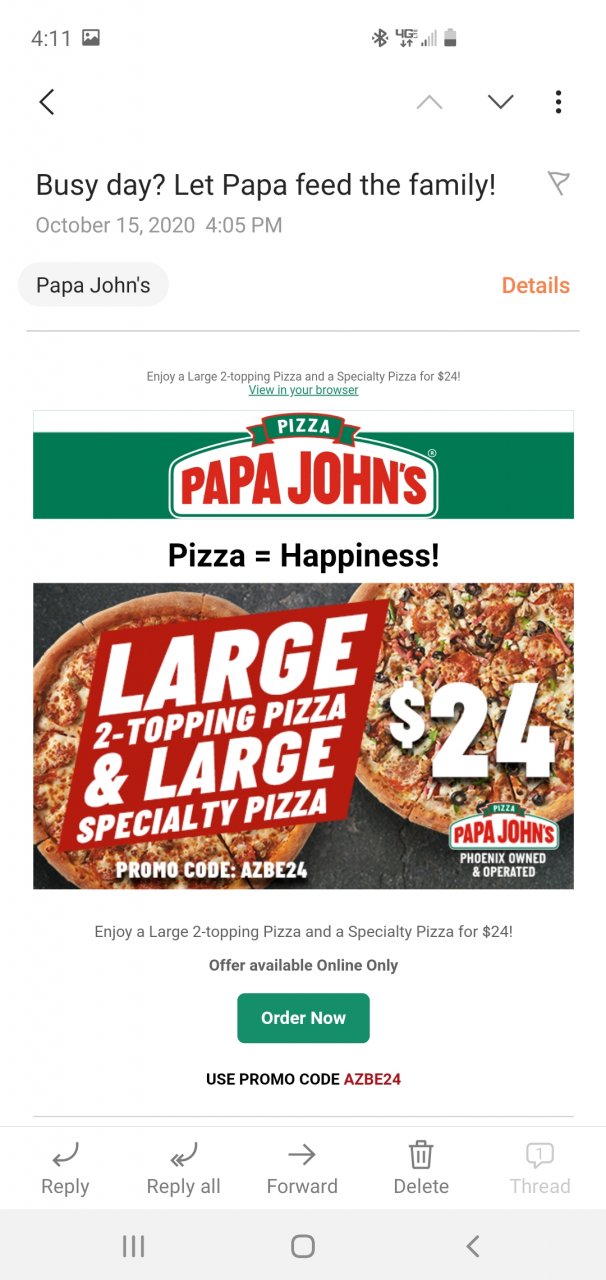
Task: Open recent apps from navigation bar
Action: (x=133, y=1245)
